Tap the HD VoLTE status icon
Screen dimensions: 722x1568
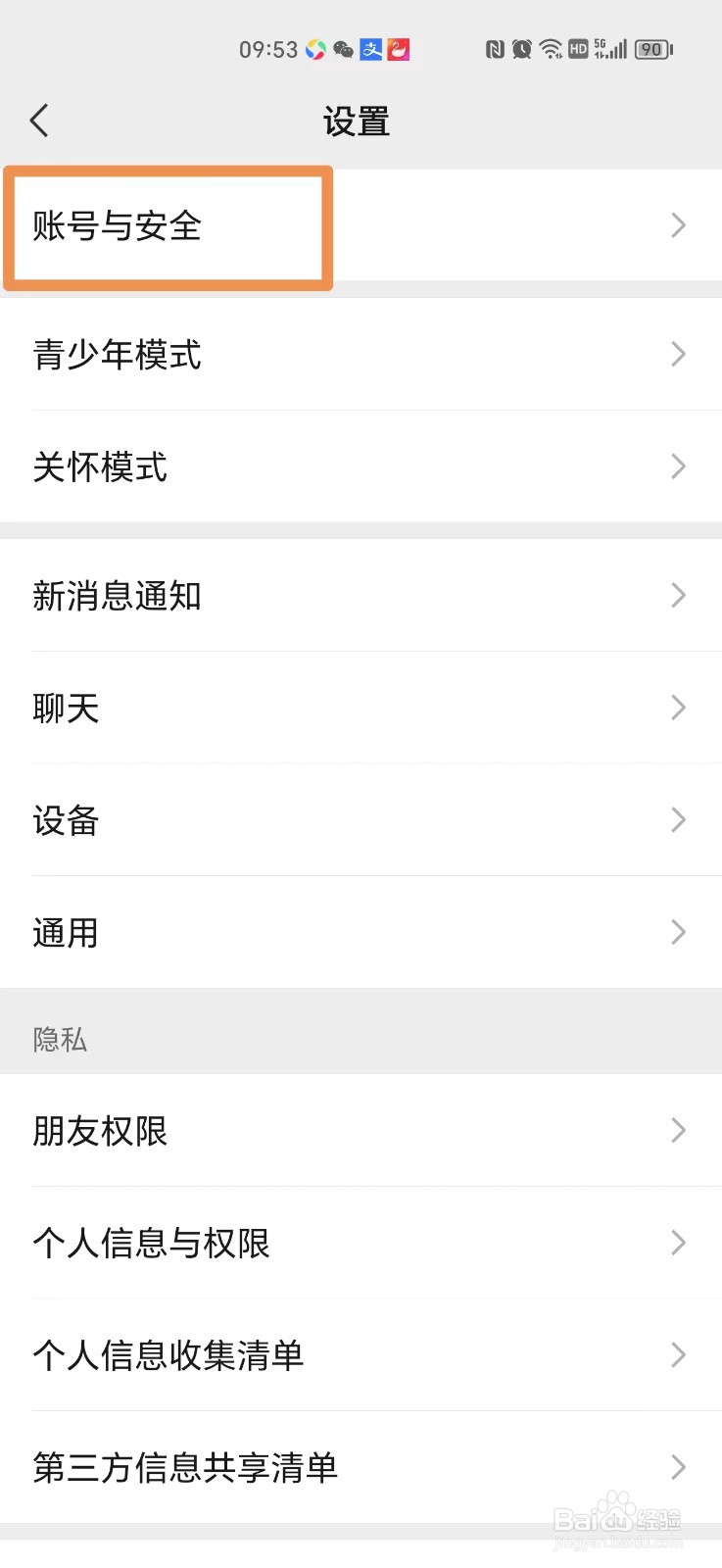pos(577,48)
